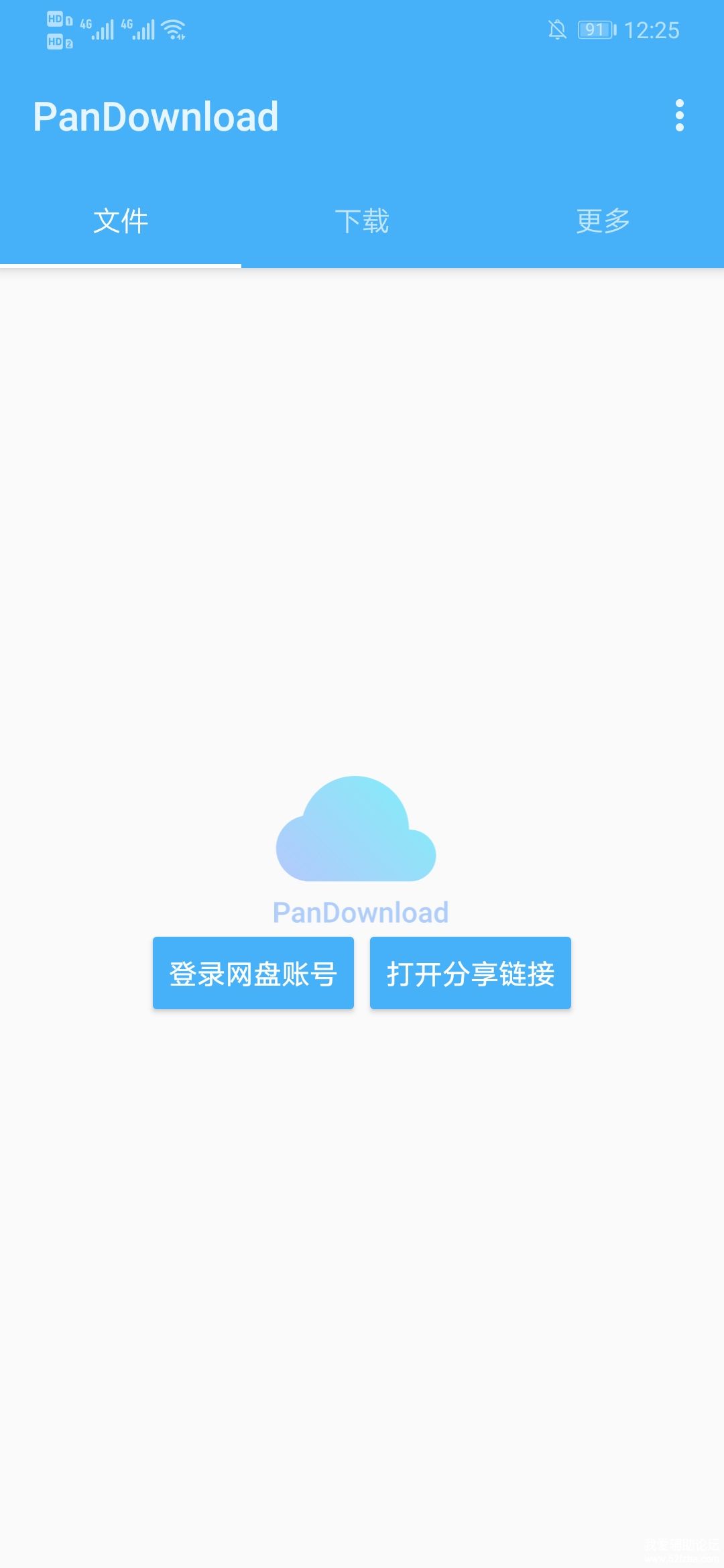Open 打开分享链接 button
This screenshot has height=1568, width=724.
(x=470, y=973)
